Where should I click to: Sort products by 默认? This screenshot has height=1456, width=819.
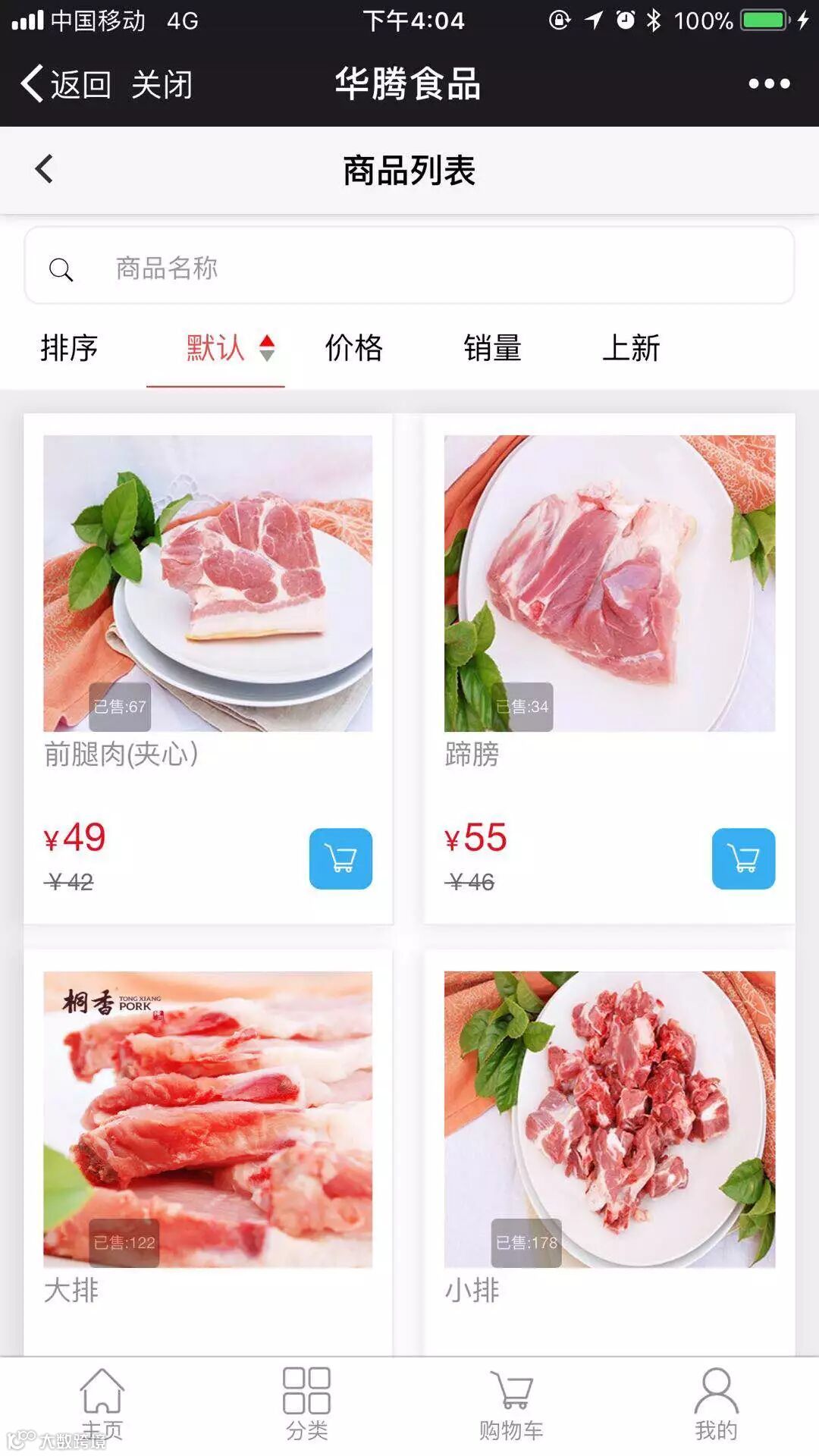tap(216, 349)
